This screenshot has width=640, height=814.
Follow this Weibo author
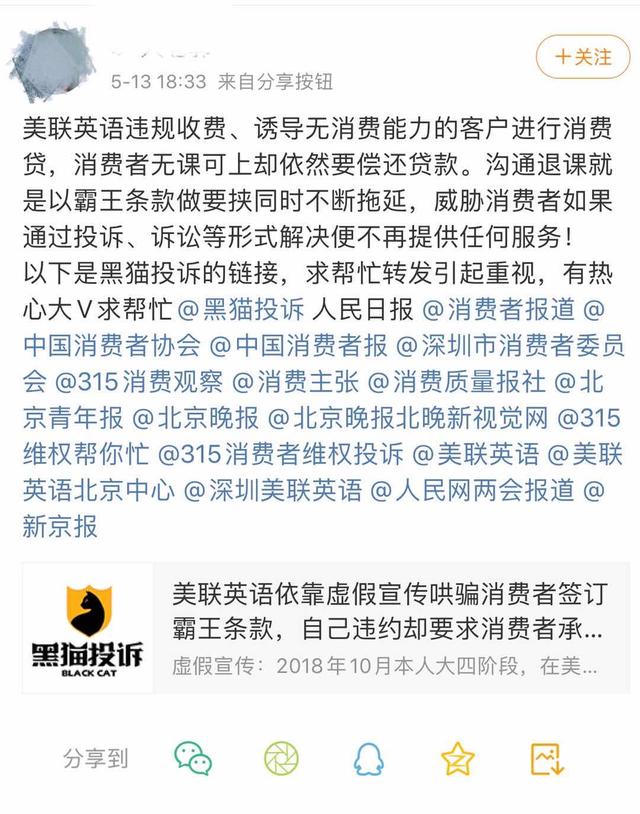[584, 56]
